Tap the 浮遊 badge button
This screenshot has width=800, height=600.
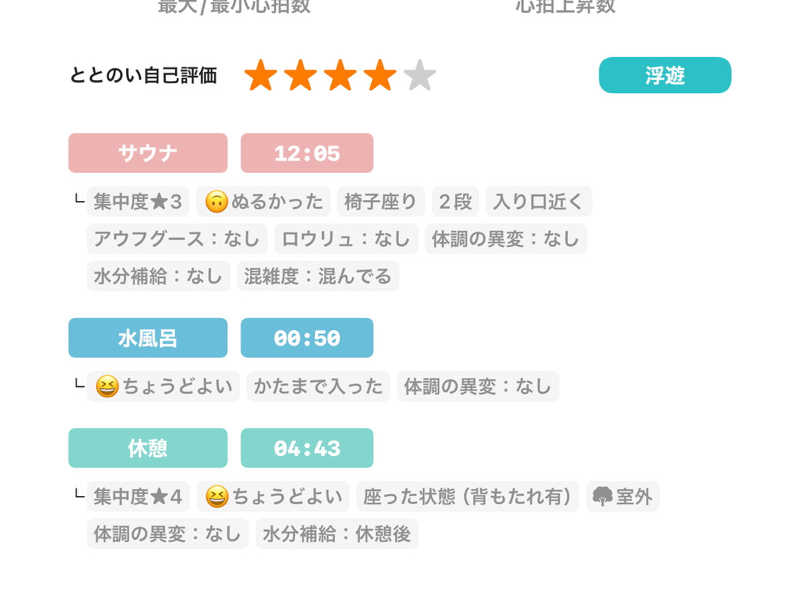[665, 75]
